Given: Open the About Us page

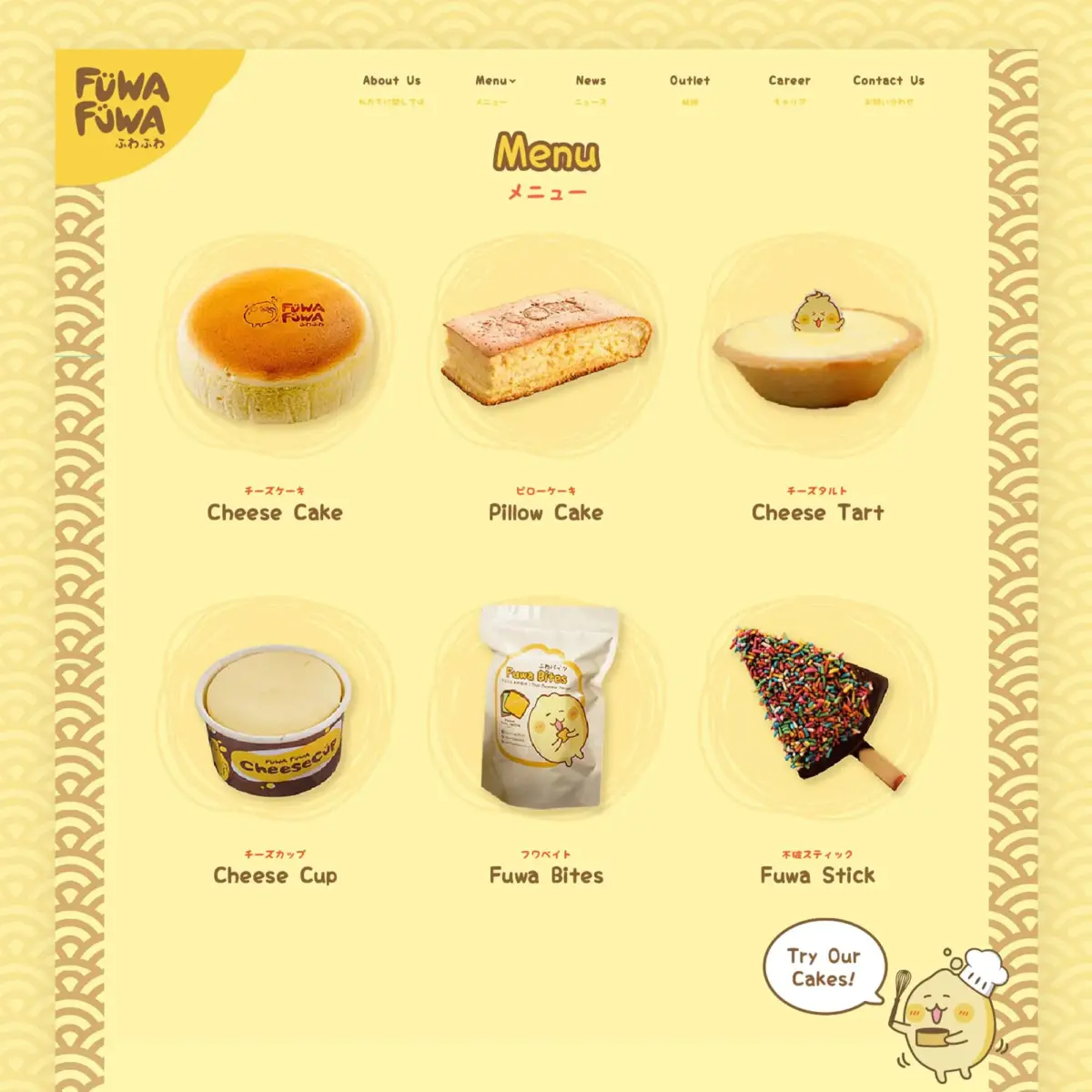Looking at the screenshot, I should point(391,81).
